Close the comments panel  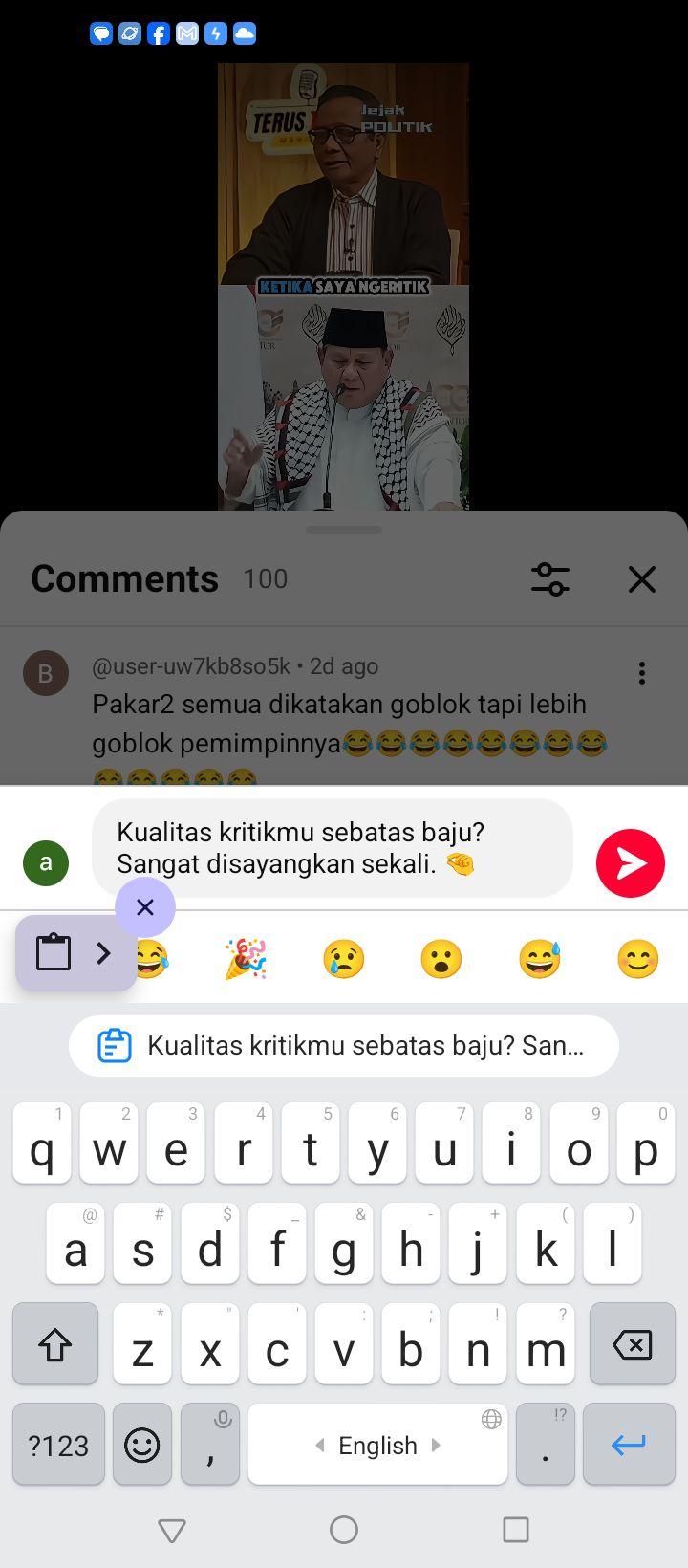[x=642, y=579]
